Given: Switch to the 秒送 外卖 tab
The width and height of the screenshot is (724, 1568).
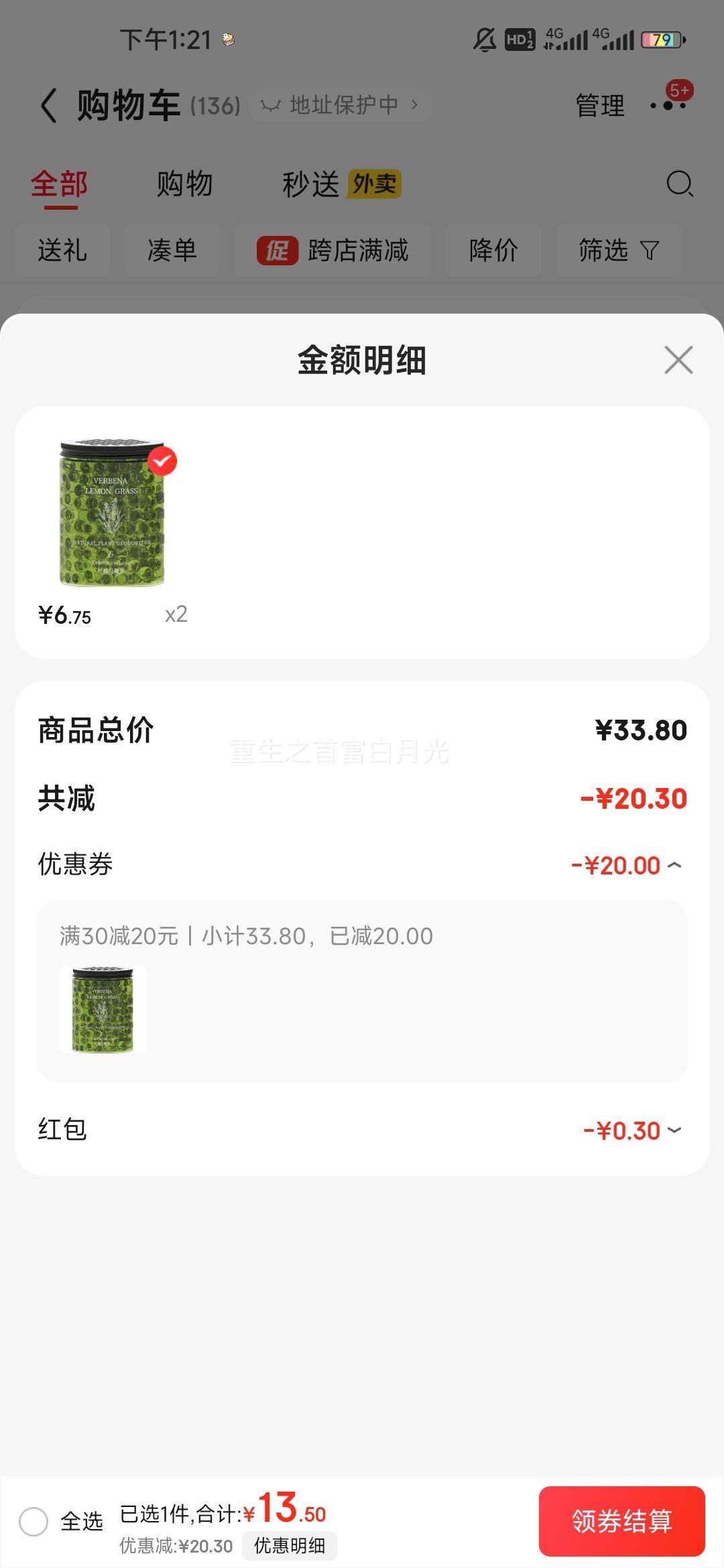Looking at the screenshot, I should (x=341, y=184).
